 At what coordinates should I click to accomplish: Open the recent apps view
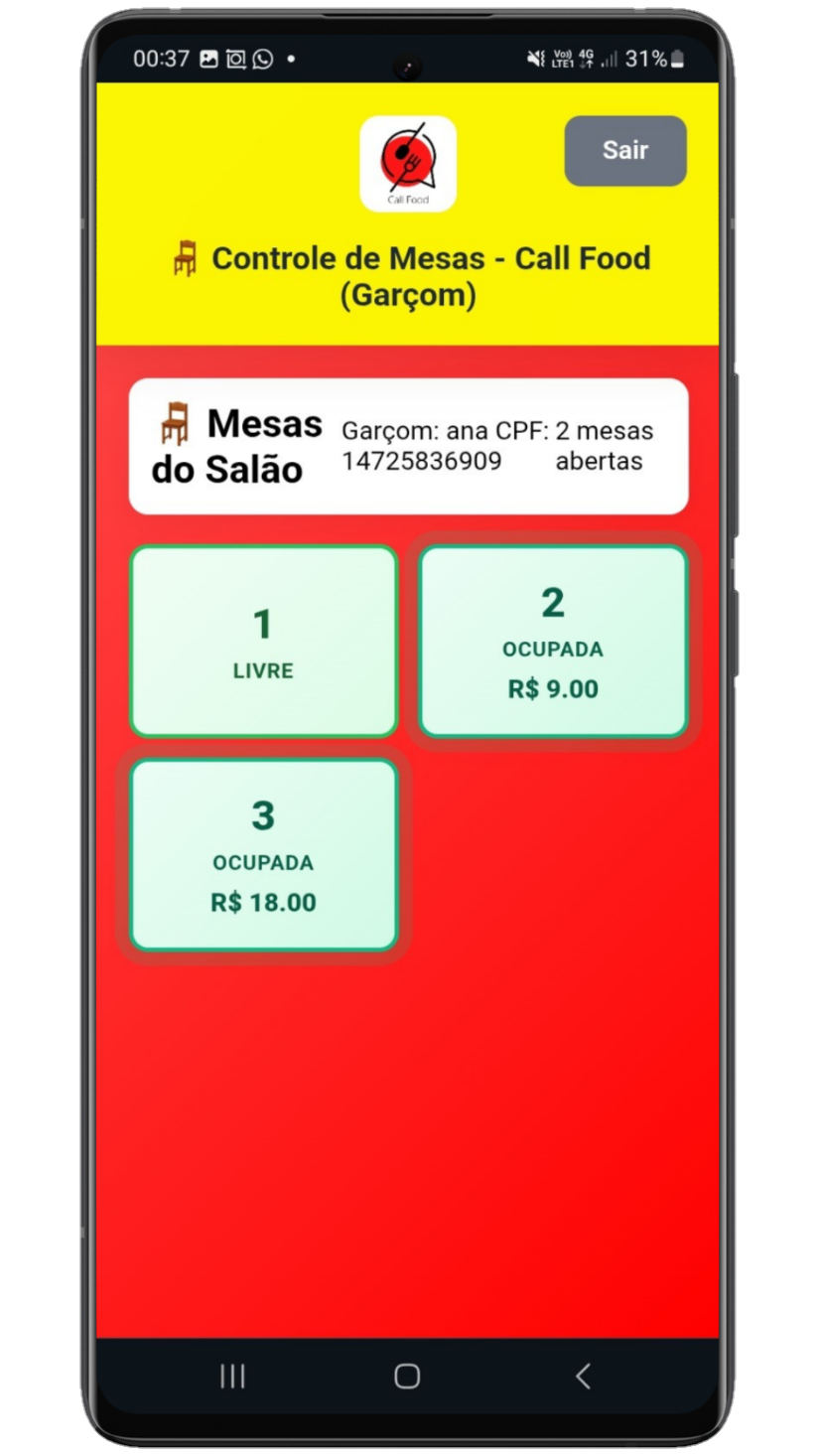pos(232,1376)
